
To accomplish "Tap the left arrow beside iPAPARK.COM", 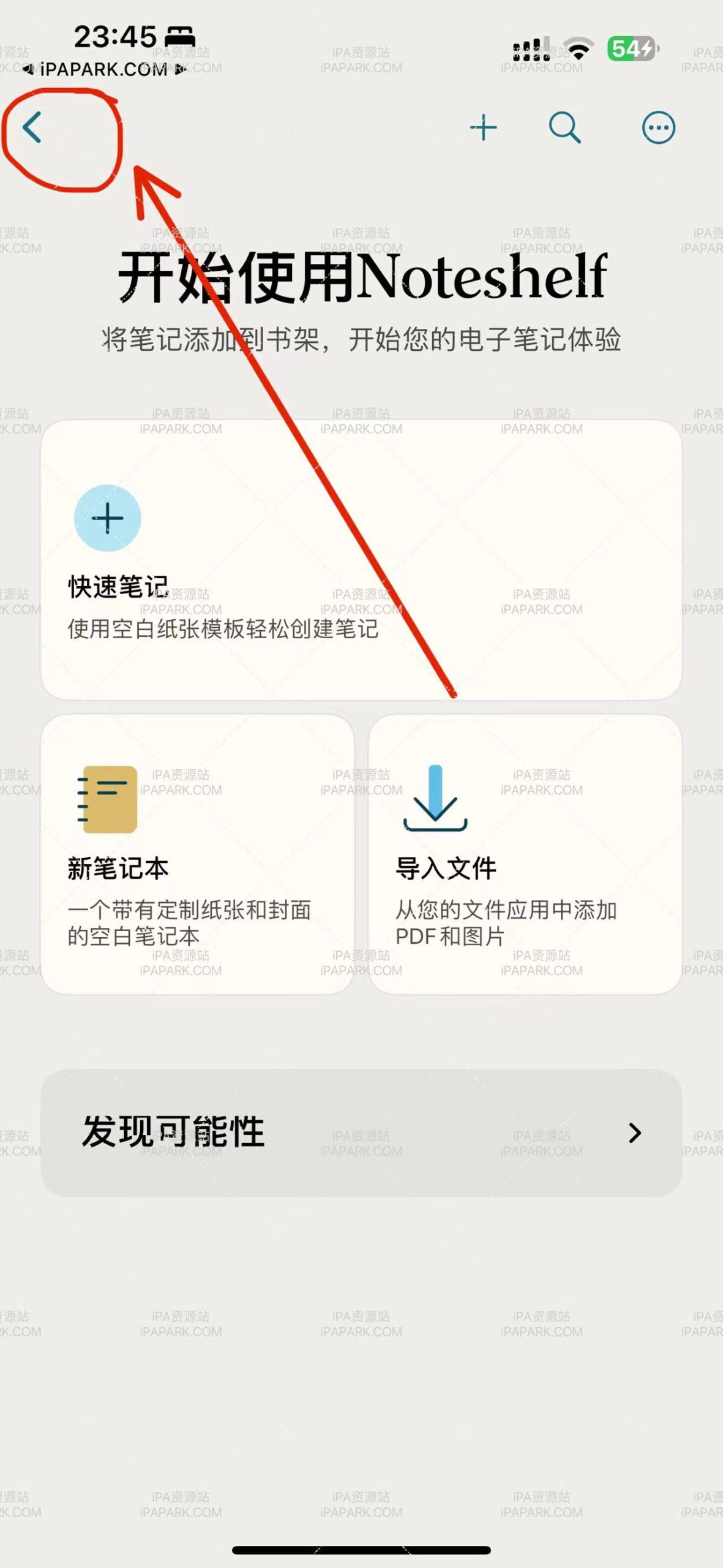I will [x=28, y=70].
